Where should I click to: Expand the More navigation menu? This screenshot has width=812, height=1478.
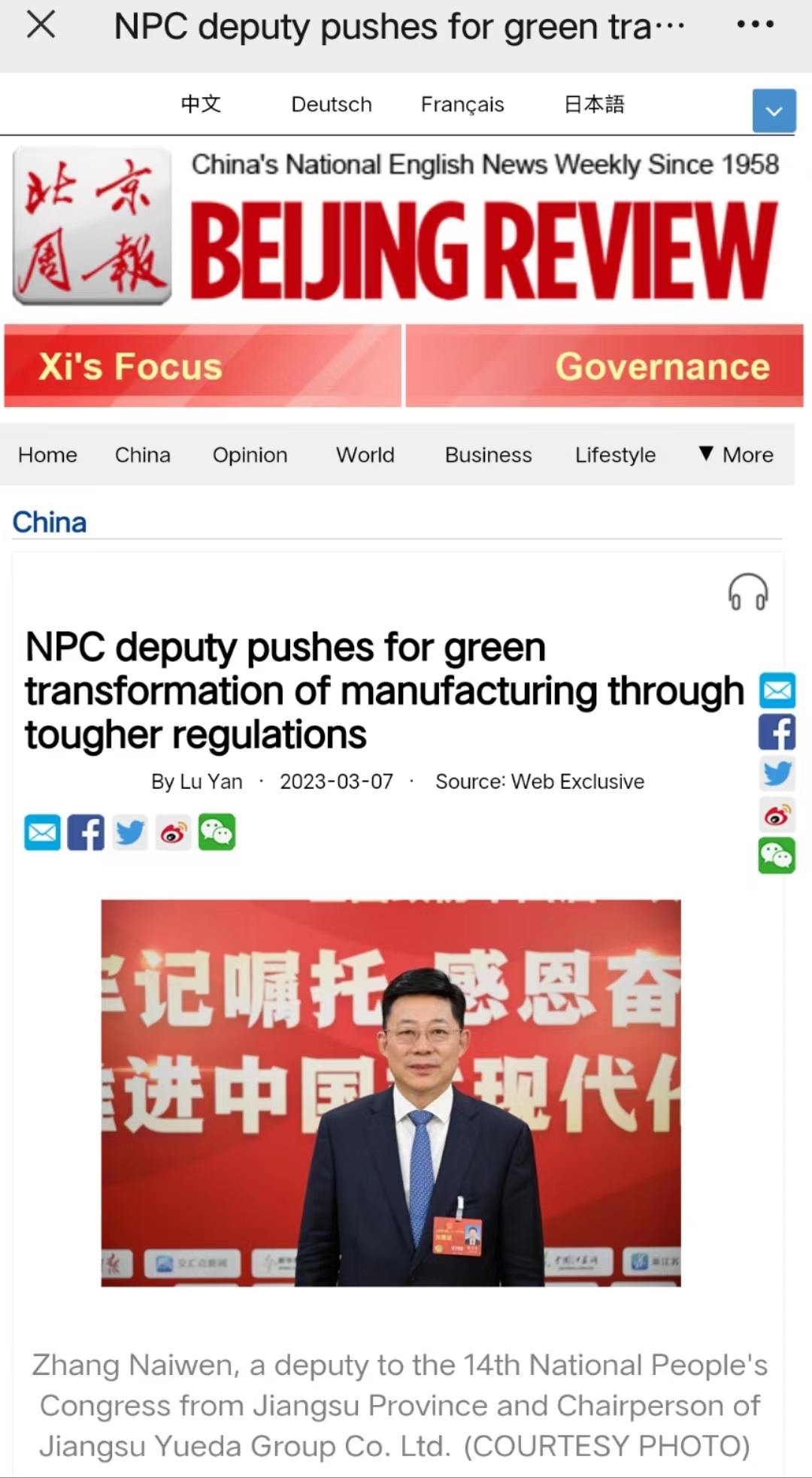(736, 454)
